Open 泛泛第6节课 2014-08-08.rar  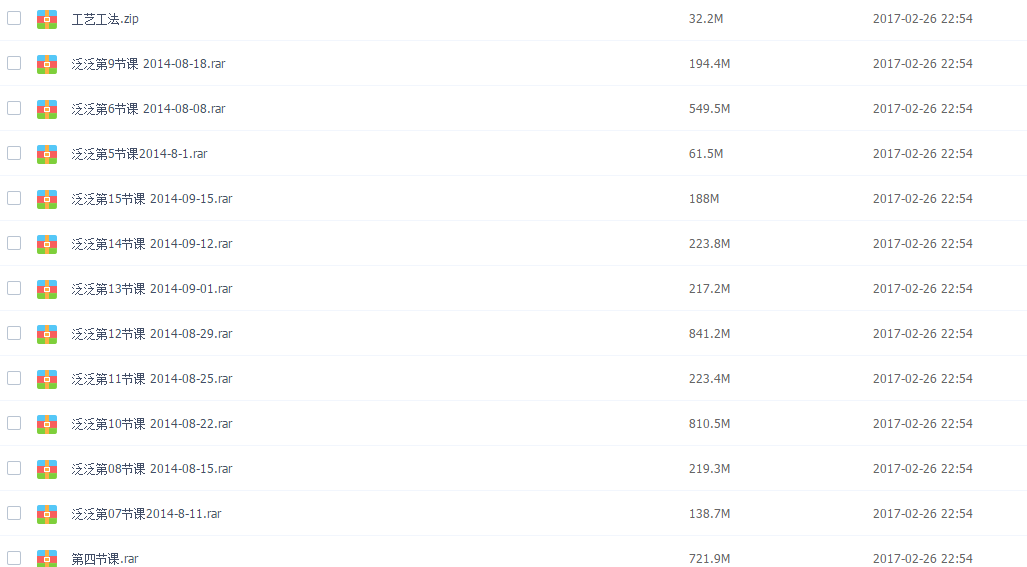coord(148,109)
